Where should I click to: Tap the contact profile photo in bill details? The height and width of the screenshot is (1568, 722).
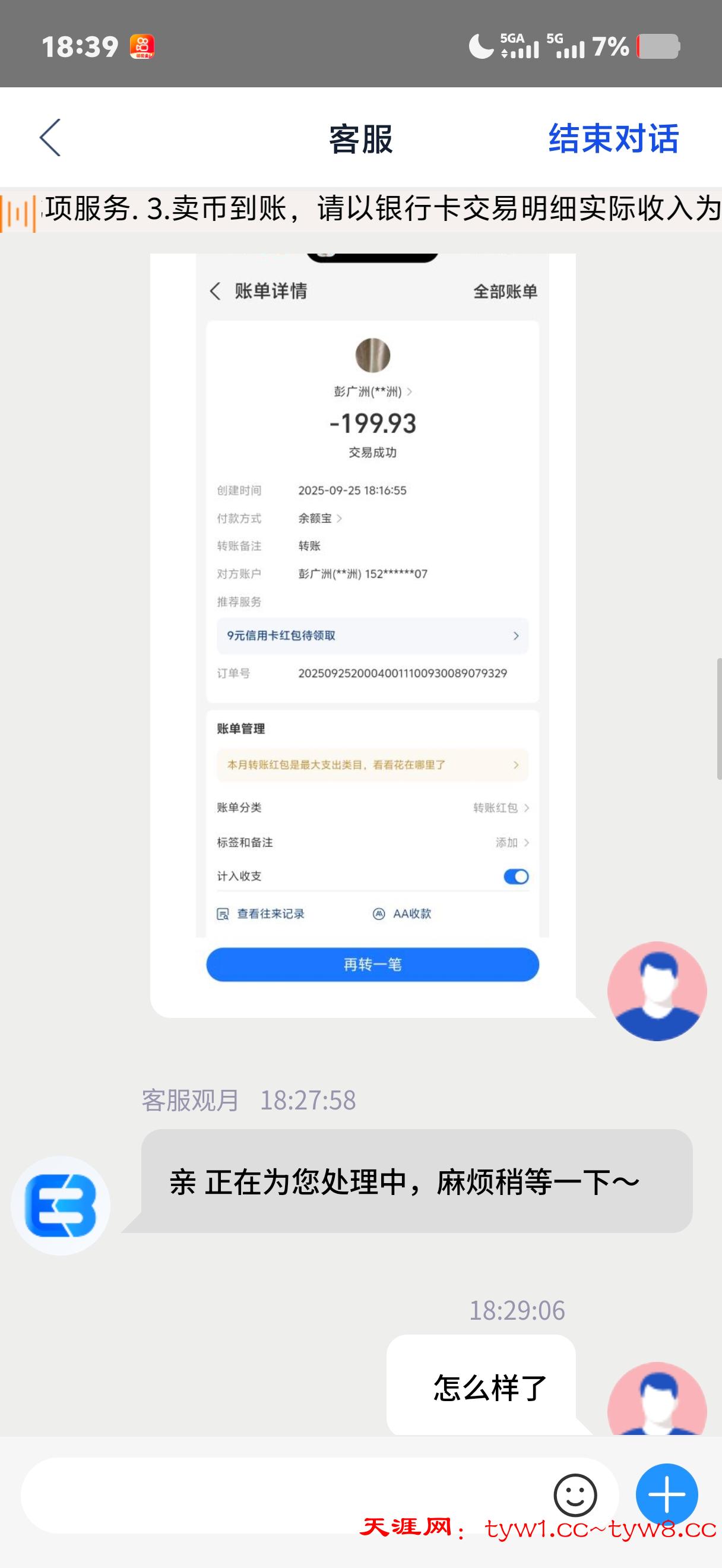tap(372, 357)
